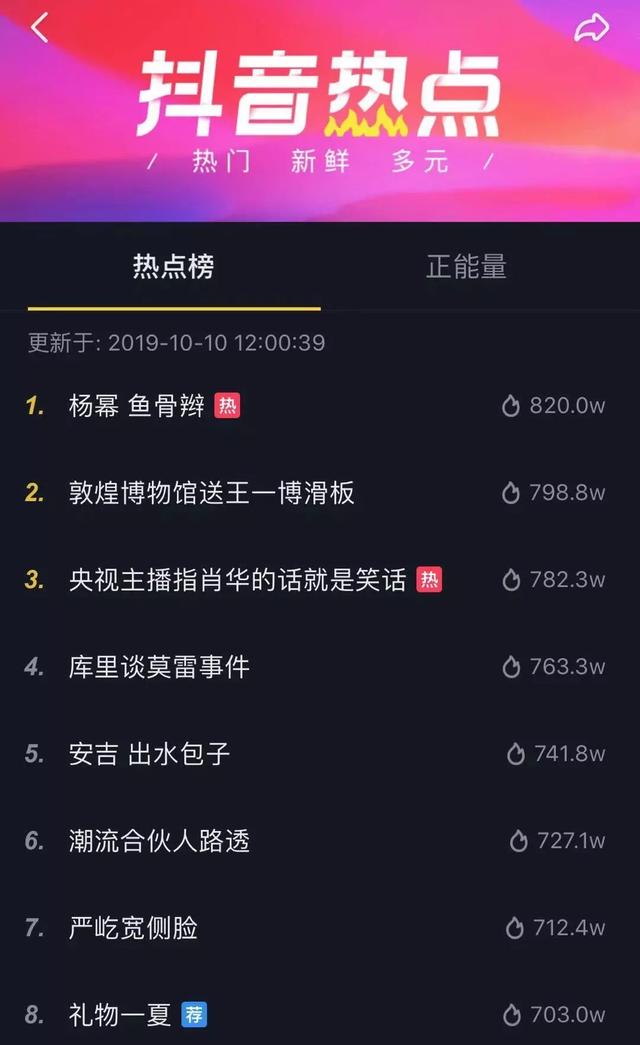
Task: Select the 热点榜 tab
Action: 173,267
